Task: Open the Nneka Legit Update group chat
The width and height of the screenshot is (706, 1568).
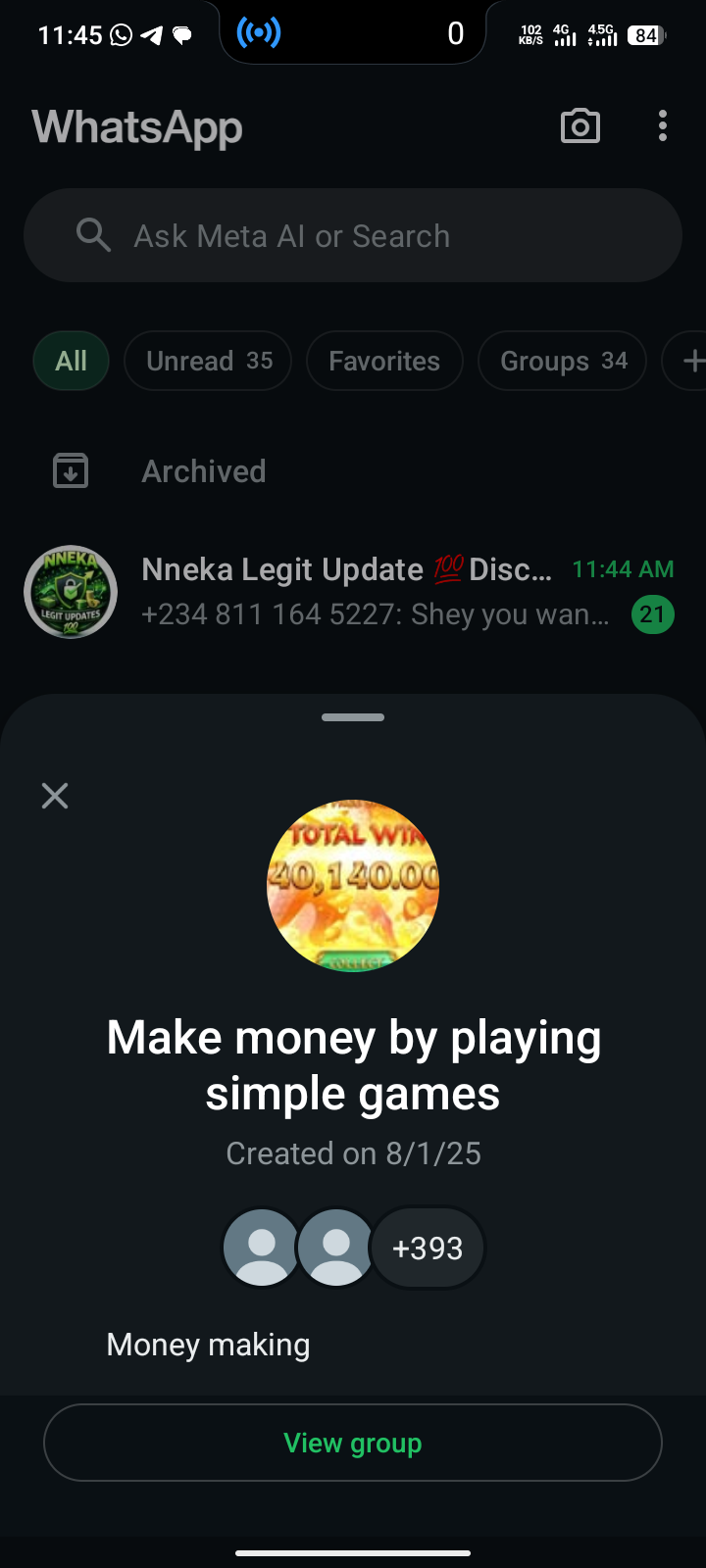Action: click(x=353, y=592)
